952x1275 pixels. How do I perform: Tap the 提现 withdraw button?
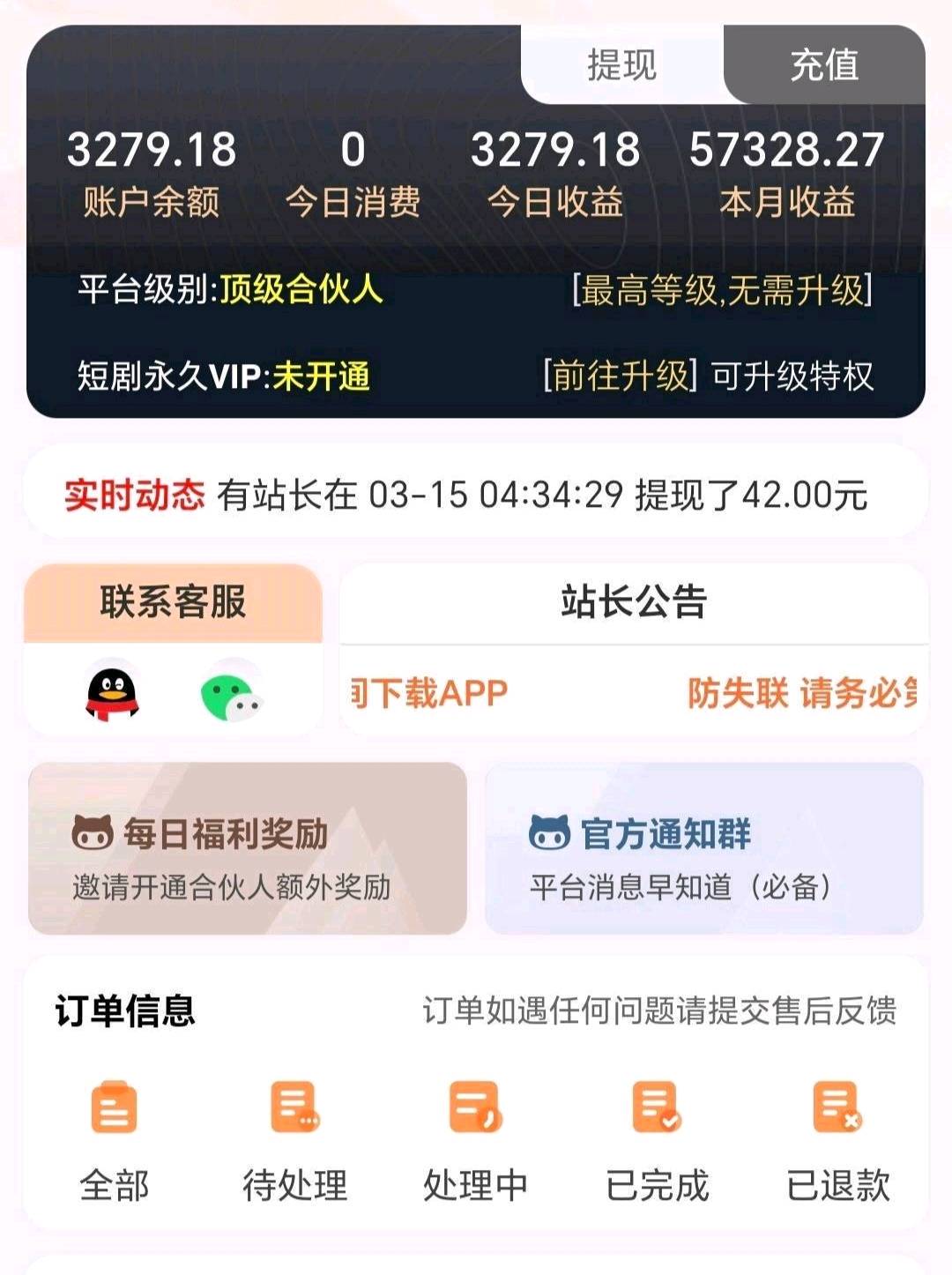pos(621,64)
